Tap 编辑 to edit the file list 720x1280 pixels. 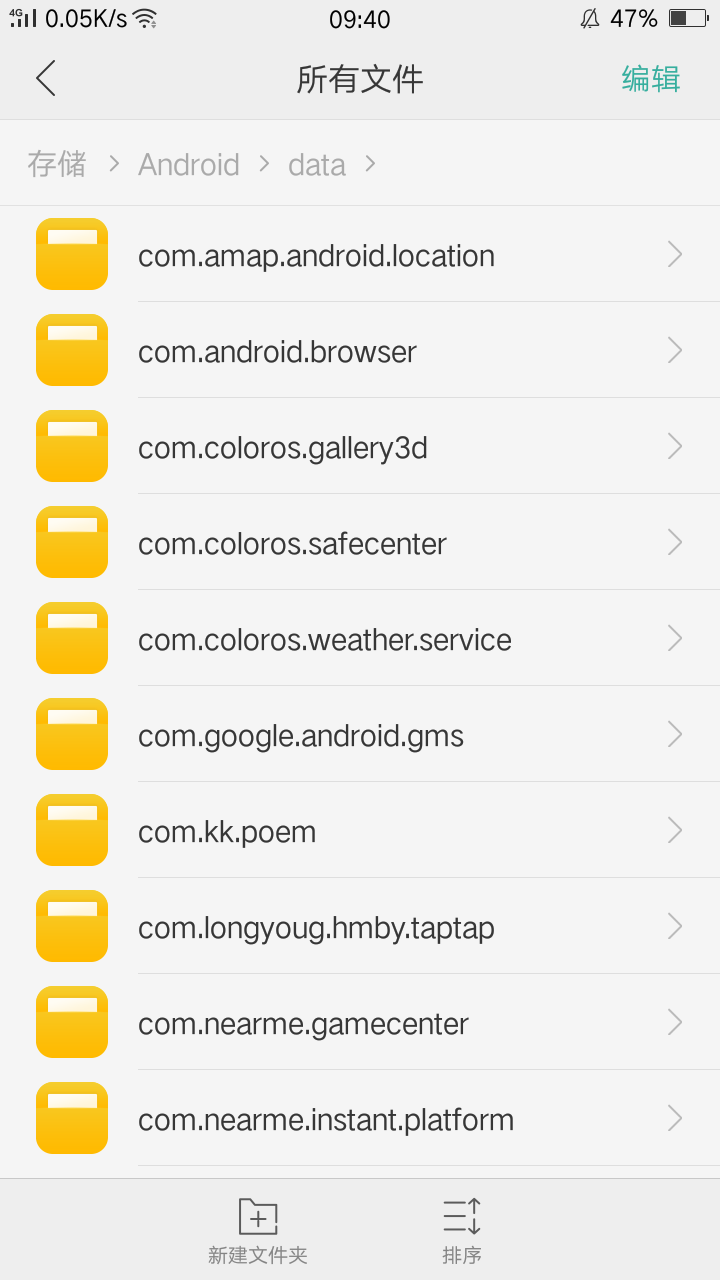[650, 78]
